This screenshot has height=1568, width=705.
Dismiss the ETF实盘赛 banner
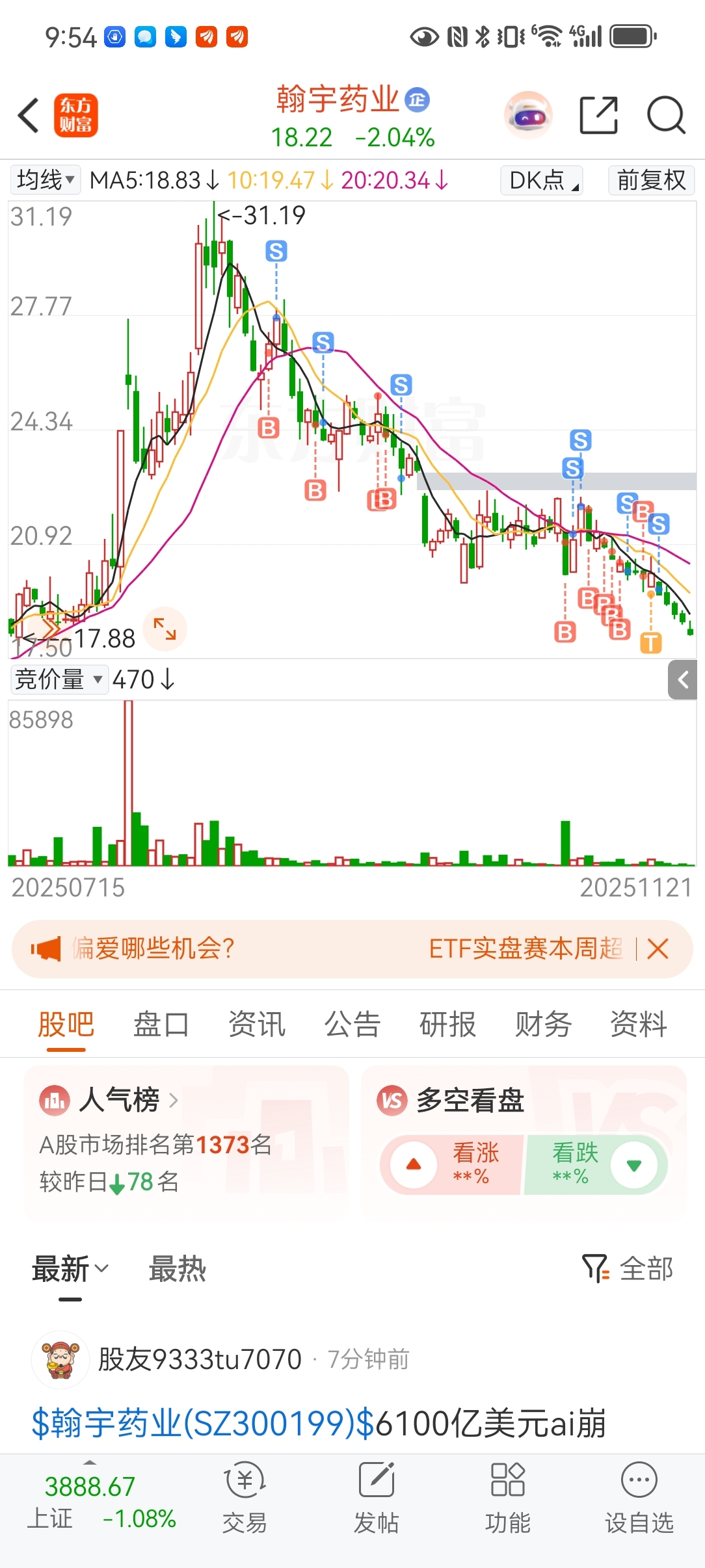[x=658, y=949]
